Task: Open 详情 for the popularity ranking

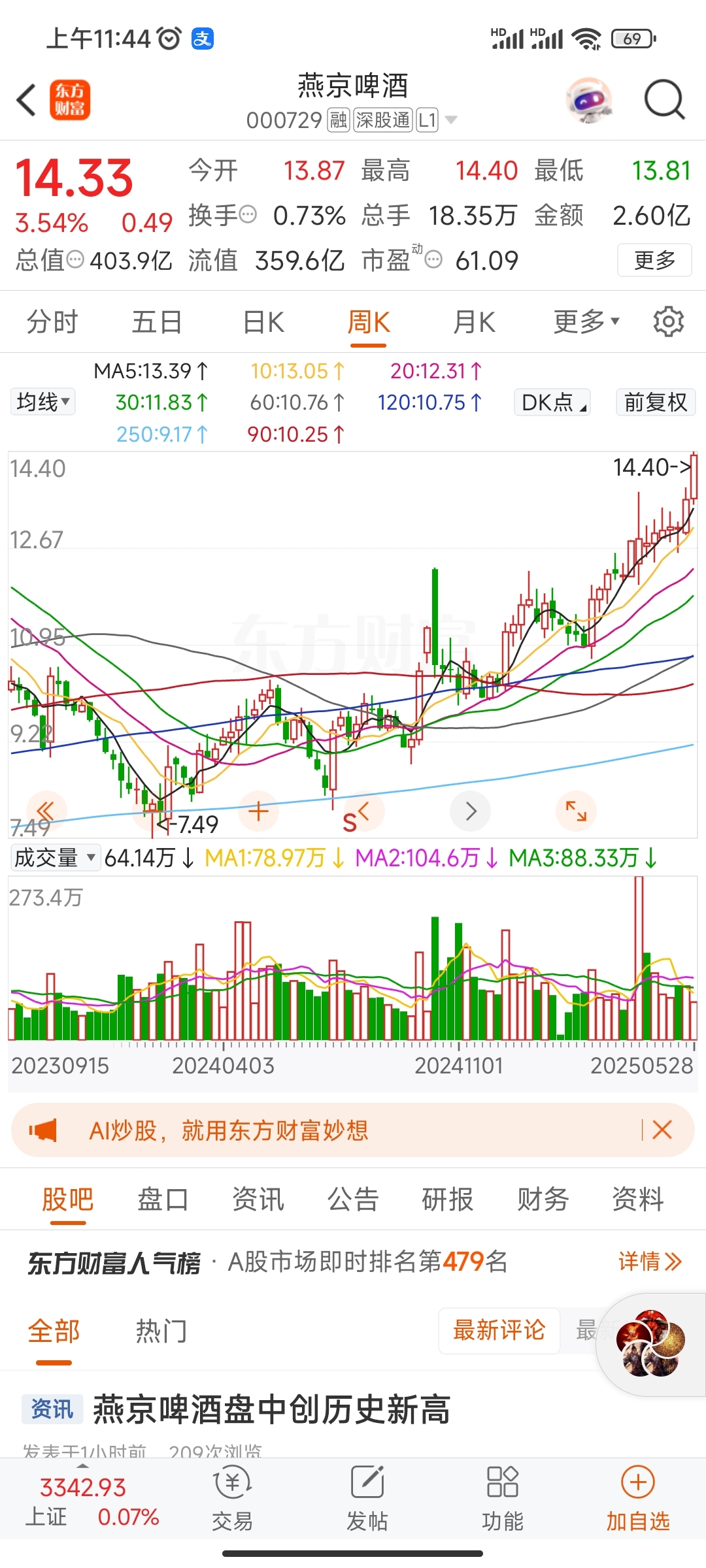Action: click(x=650, y=1261)
